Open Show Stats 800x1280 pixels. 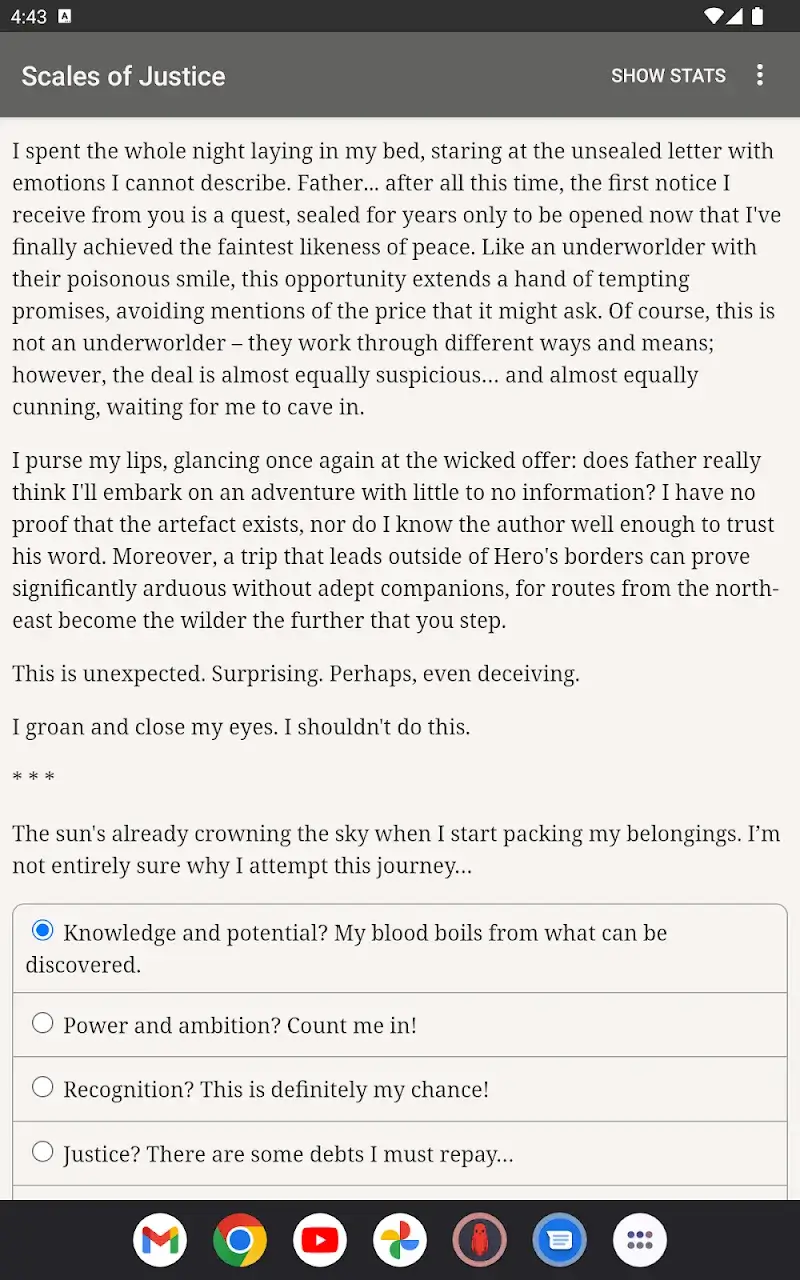click(x=668, y=75)
